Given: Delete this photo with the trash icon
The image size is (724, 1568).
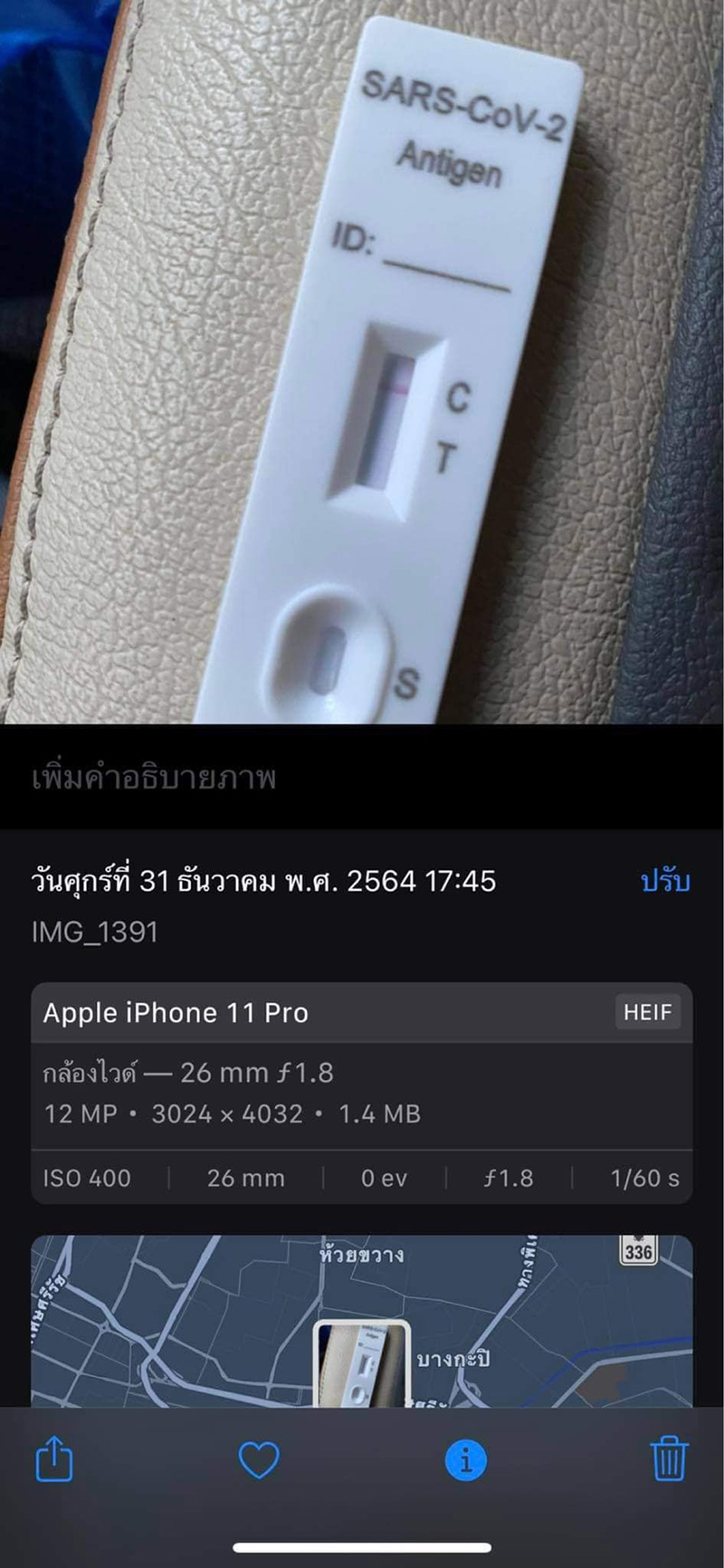Looking at the screenshot, I should [x=669, y=1459].
